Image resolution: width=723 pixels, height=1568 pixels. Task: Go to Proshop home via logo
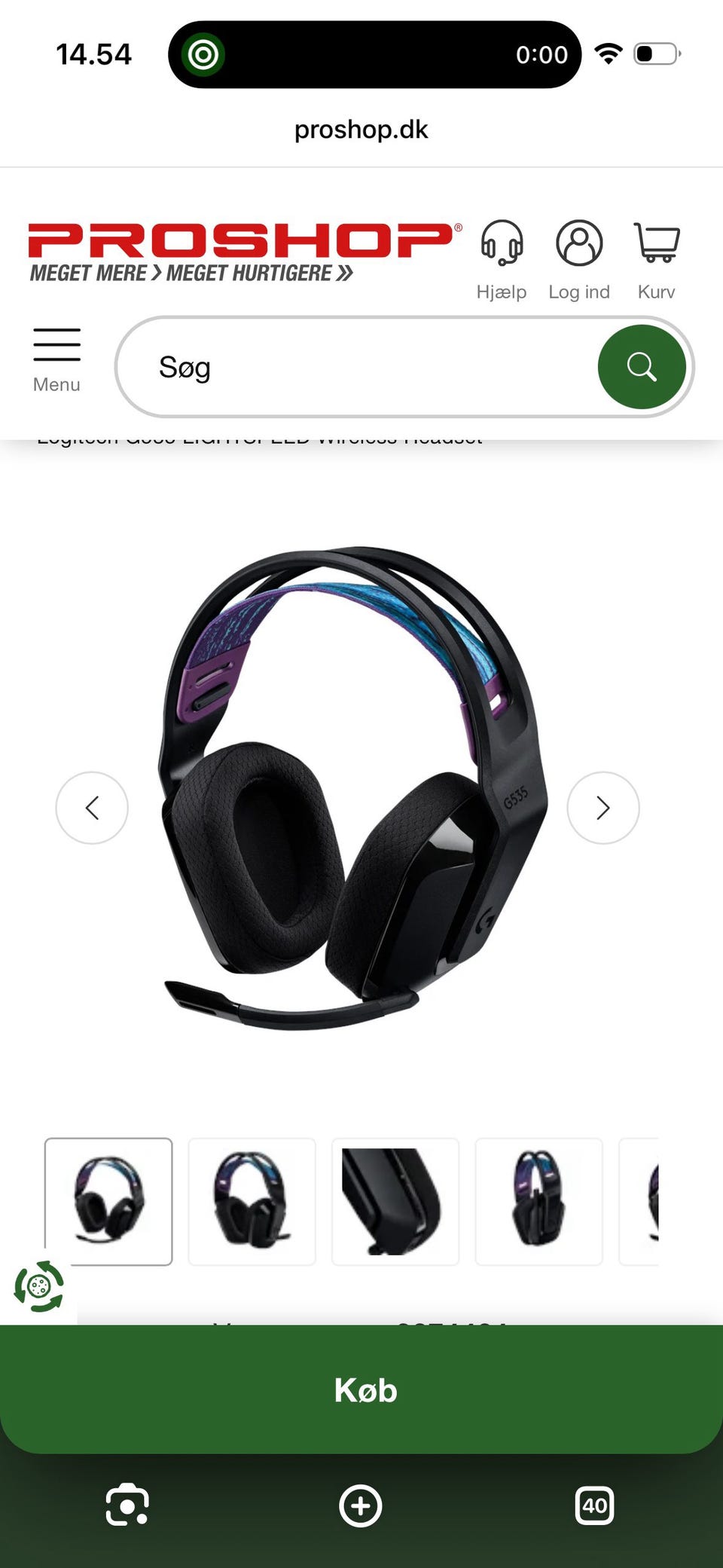[x=245, y=252]
